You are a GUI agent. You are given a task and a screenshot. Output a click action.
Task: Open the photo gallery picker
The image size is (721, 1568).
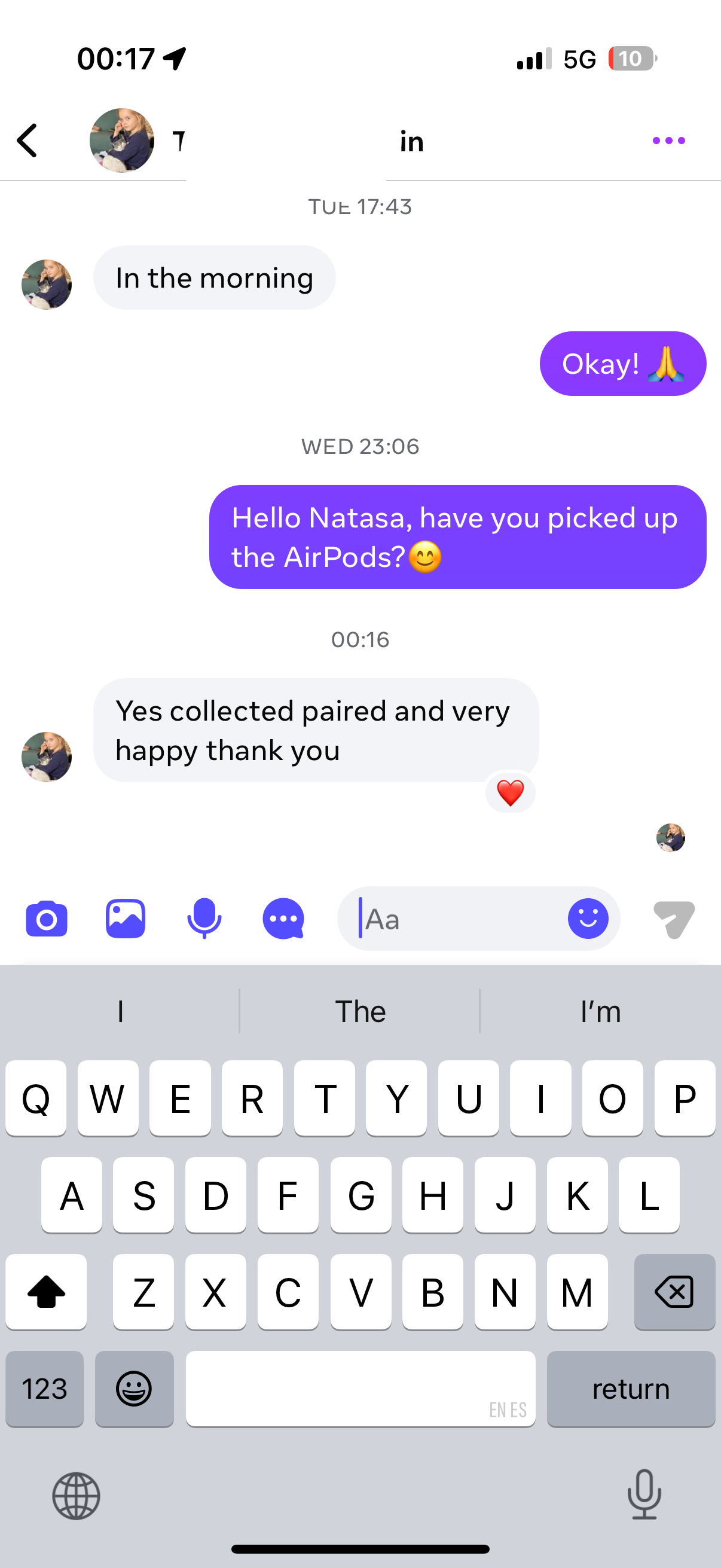point(126,919)
